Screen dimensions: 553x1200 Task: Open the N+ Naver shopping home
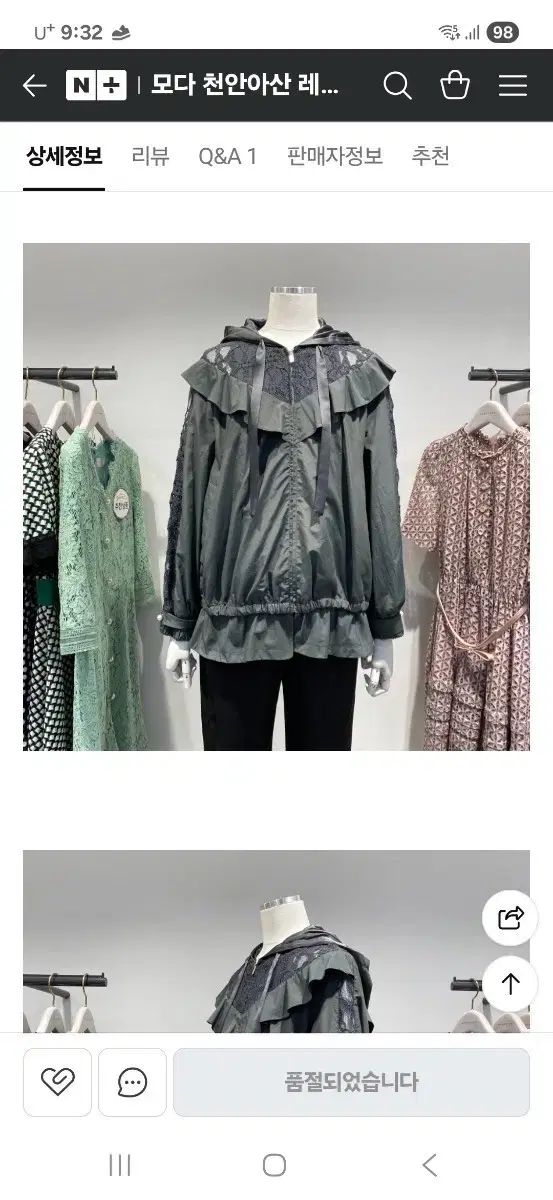pyautogui.click(x=96, y=86)
